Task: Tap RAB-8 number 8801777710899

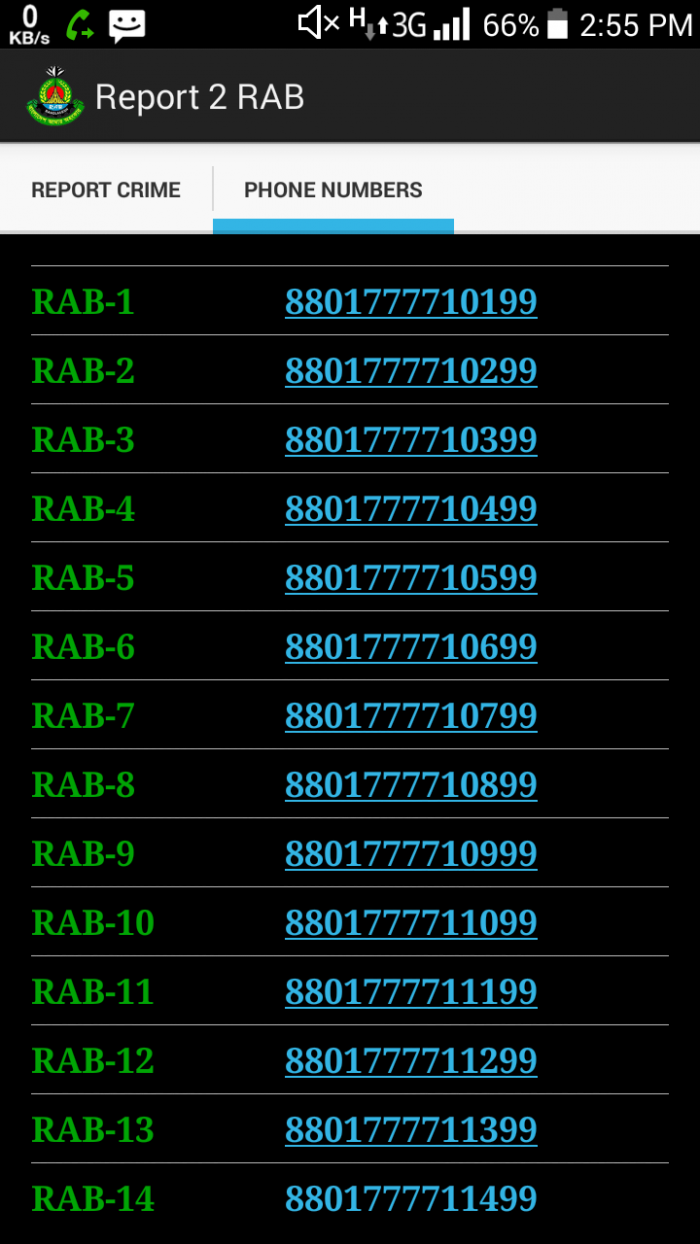Action: [411, 785]
